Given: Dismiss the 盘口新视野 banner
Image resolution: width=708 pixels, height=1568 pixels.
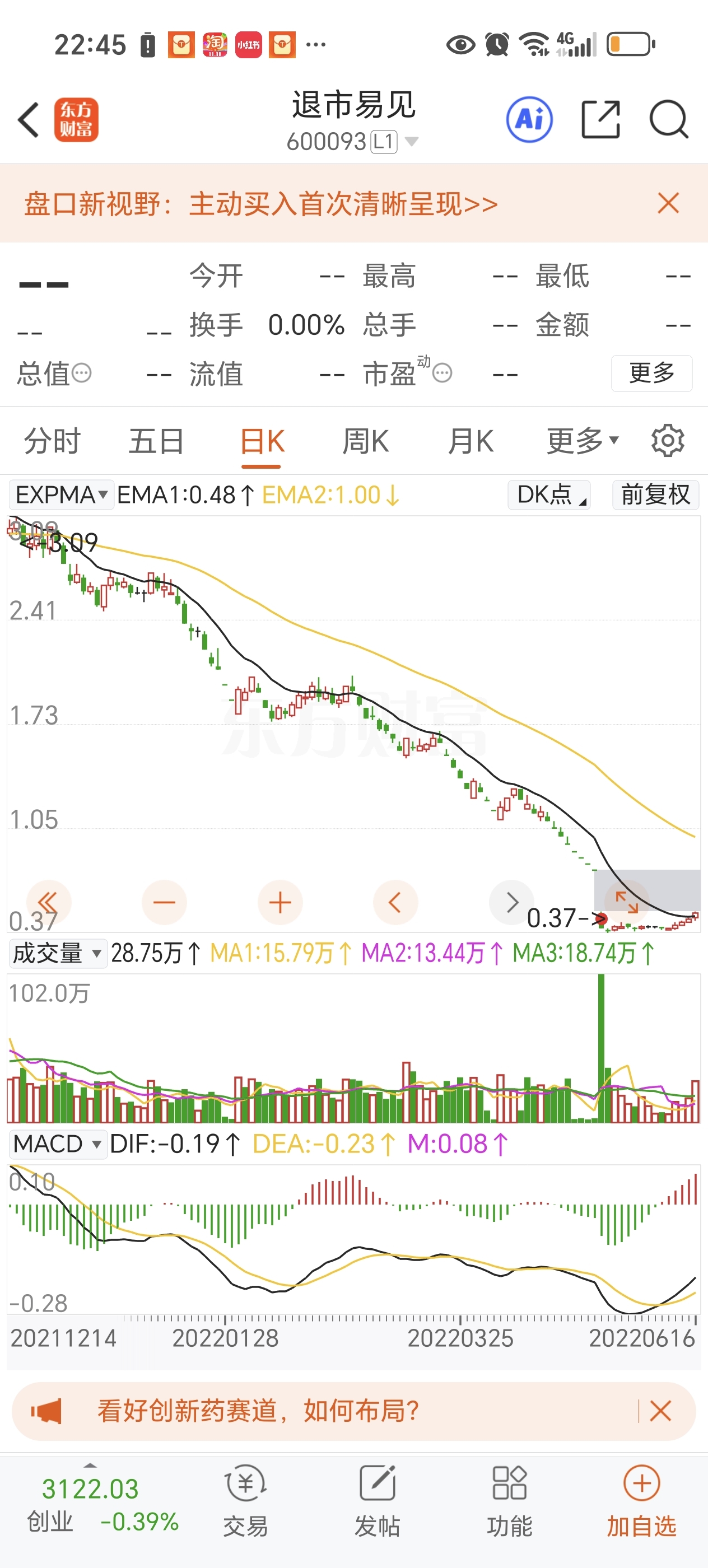Looking at the screenshot, I should point(668,203).
